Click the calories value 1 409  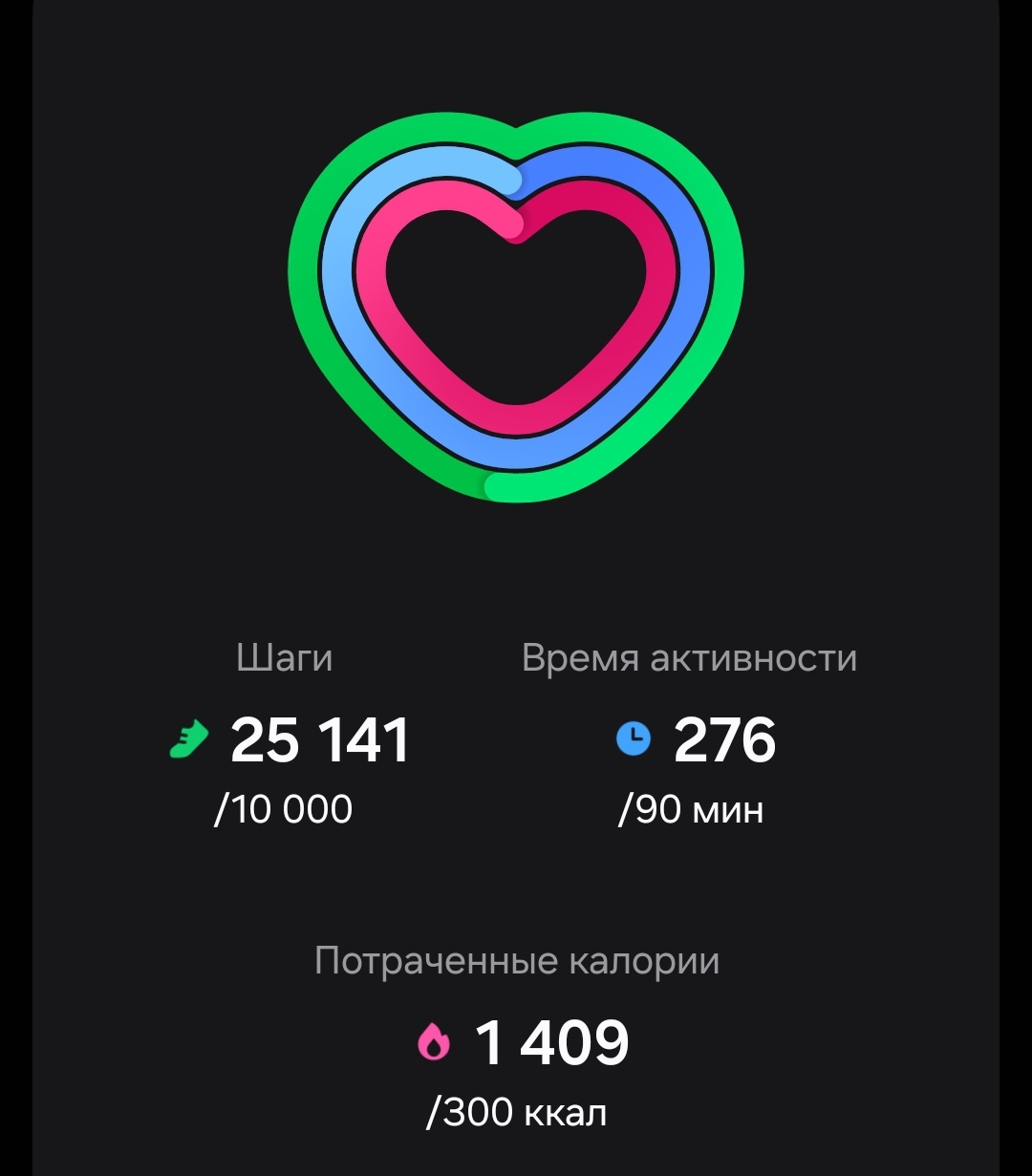[x=551, y=1043]
